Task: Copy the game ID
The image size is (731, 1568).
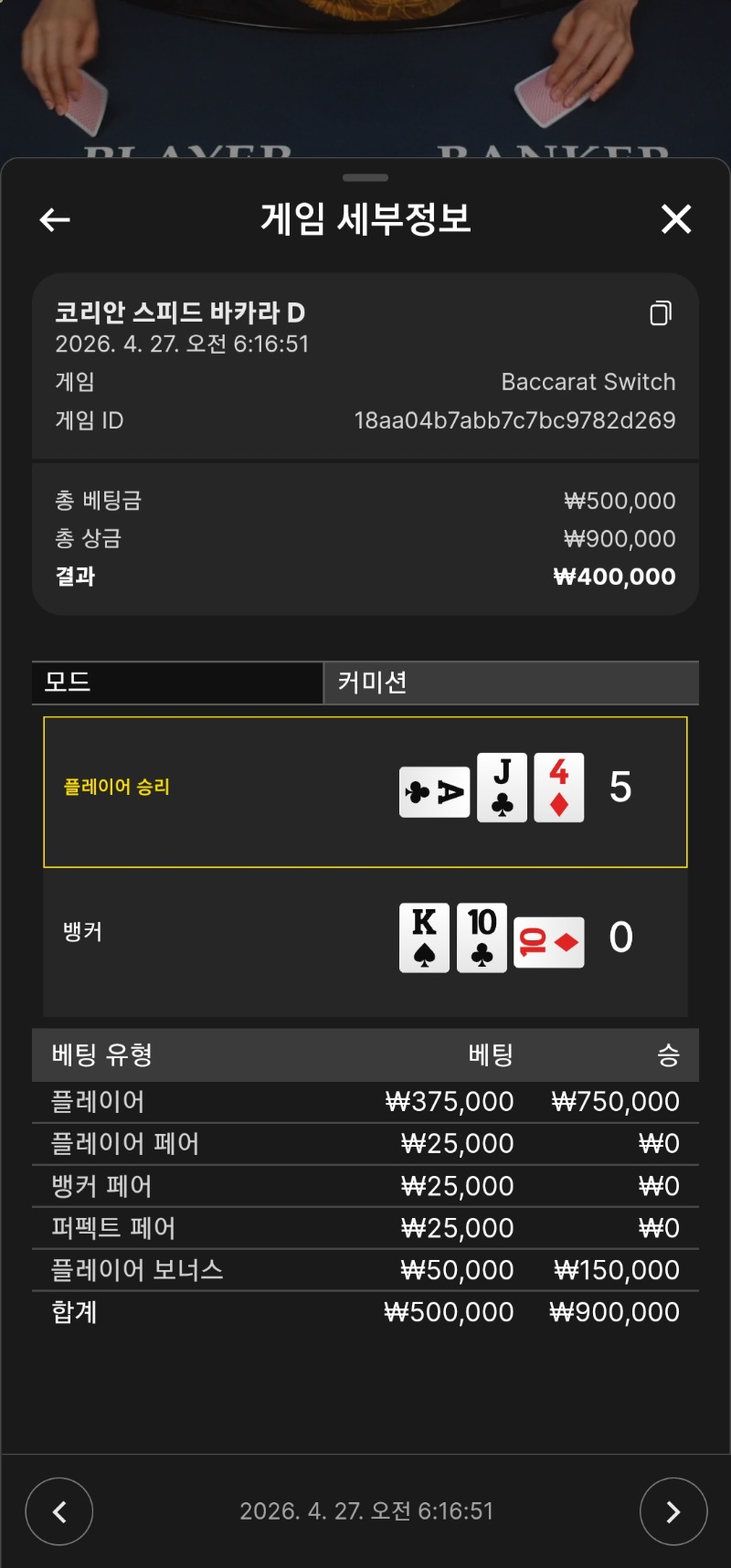Action: (x=661, y=314)
